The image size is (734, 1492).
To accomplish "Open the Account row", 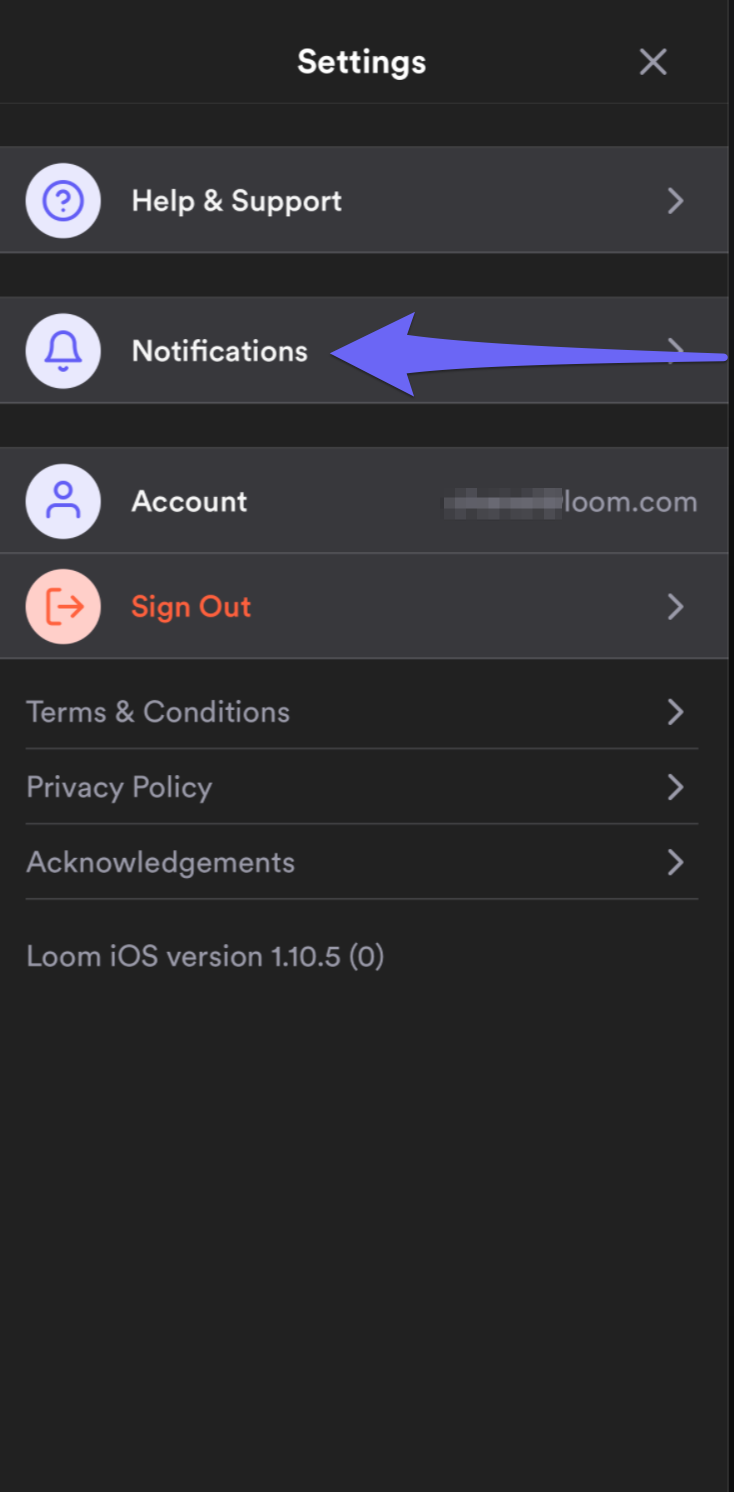I will [189, 501].
